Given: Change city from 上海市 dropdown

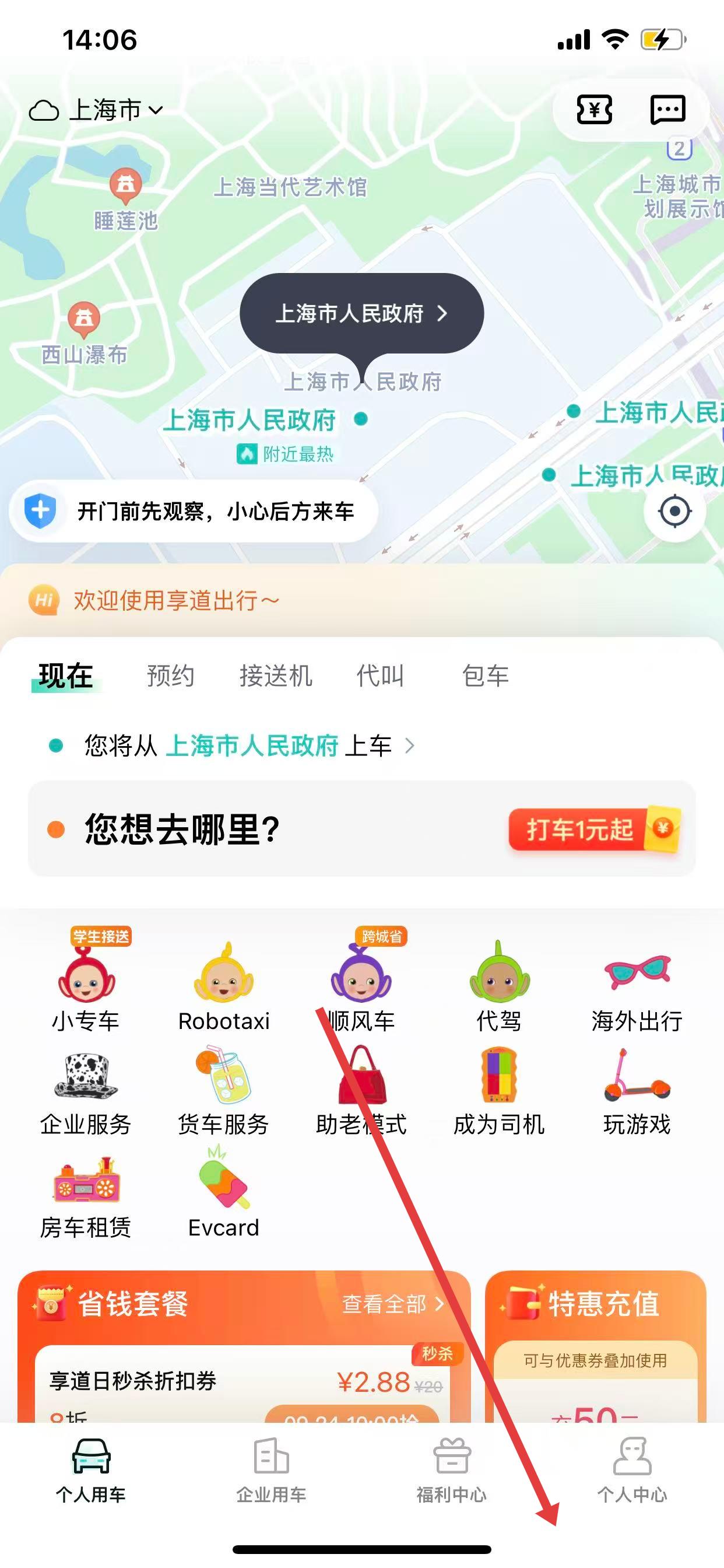Looking at the screenshot, I should click(x=97, y=110).
